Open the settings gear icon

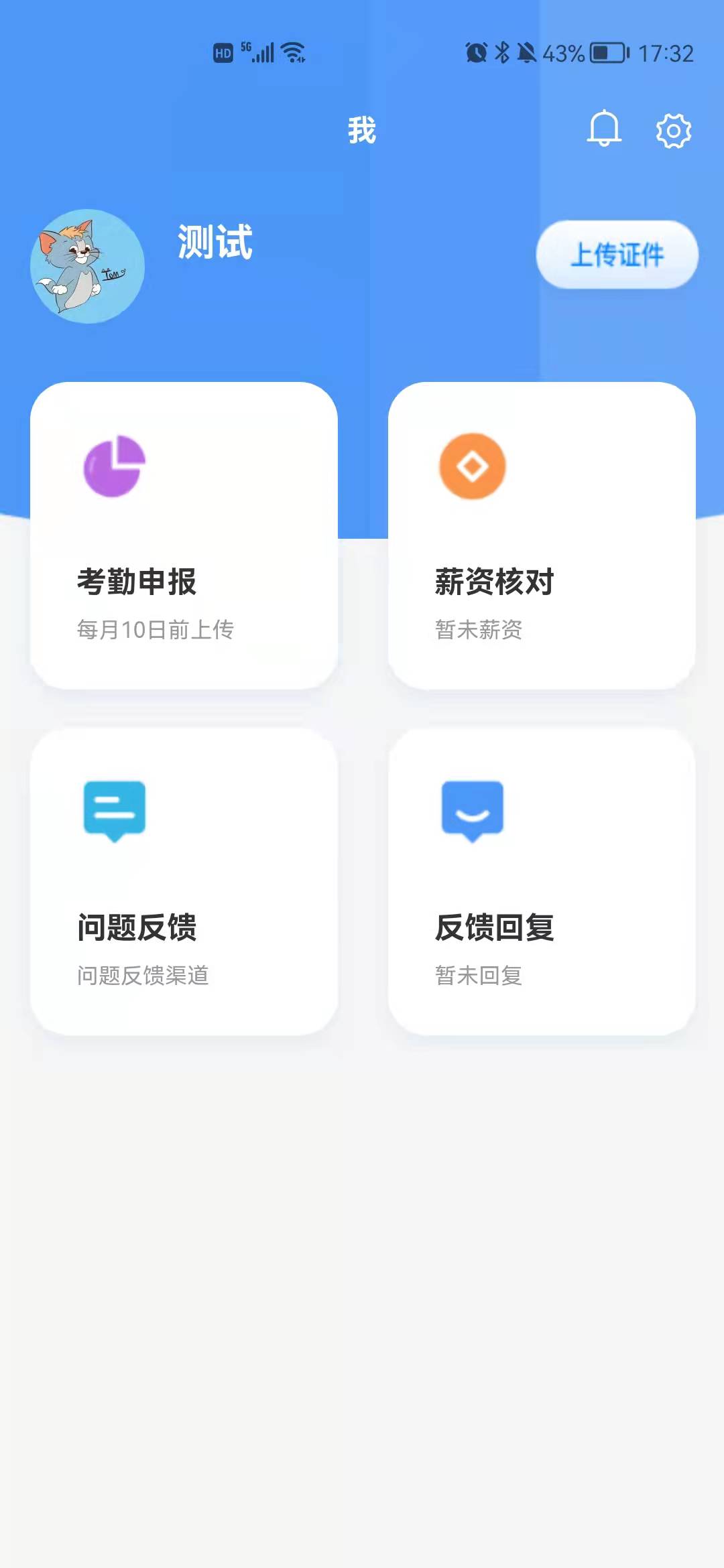click(x=673, y=131)
